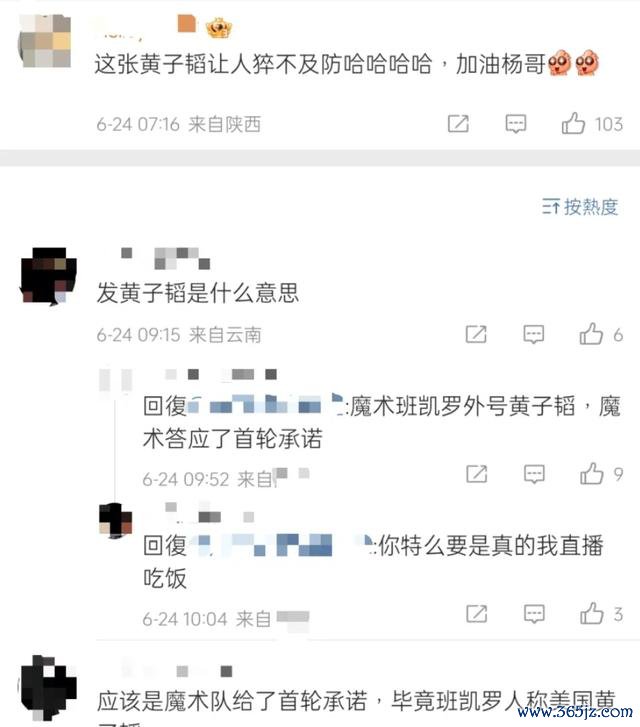640x727 pixels.
Task: Like the comment 发黄子韬是什么意思
Action: click(x=592, y=334)
